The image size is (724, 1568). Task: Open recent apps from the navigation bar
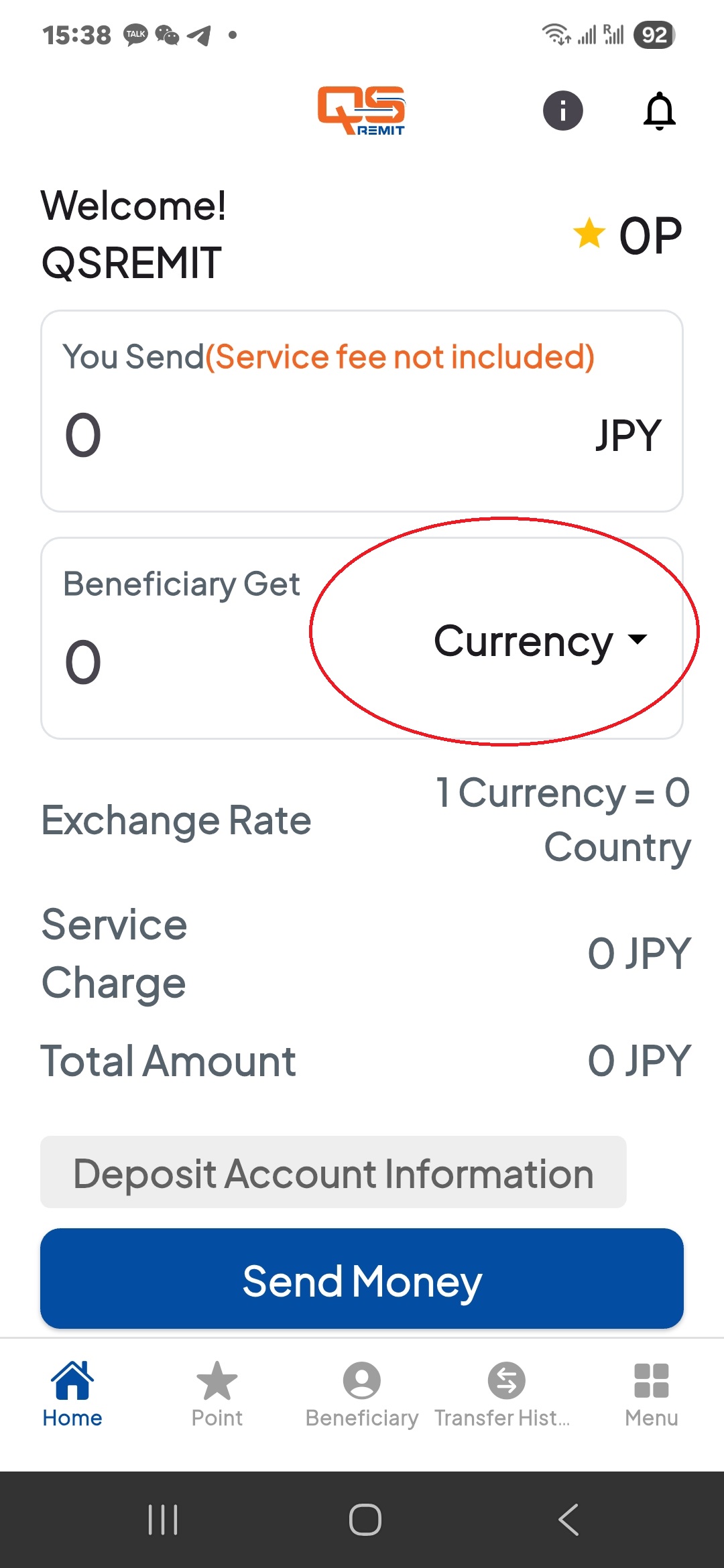pyautogui.click(x=163, y=1519)
